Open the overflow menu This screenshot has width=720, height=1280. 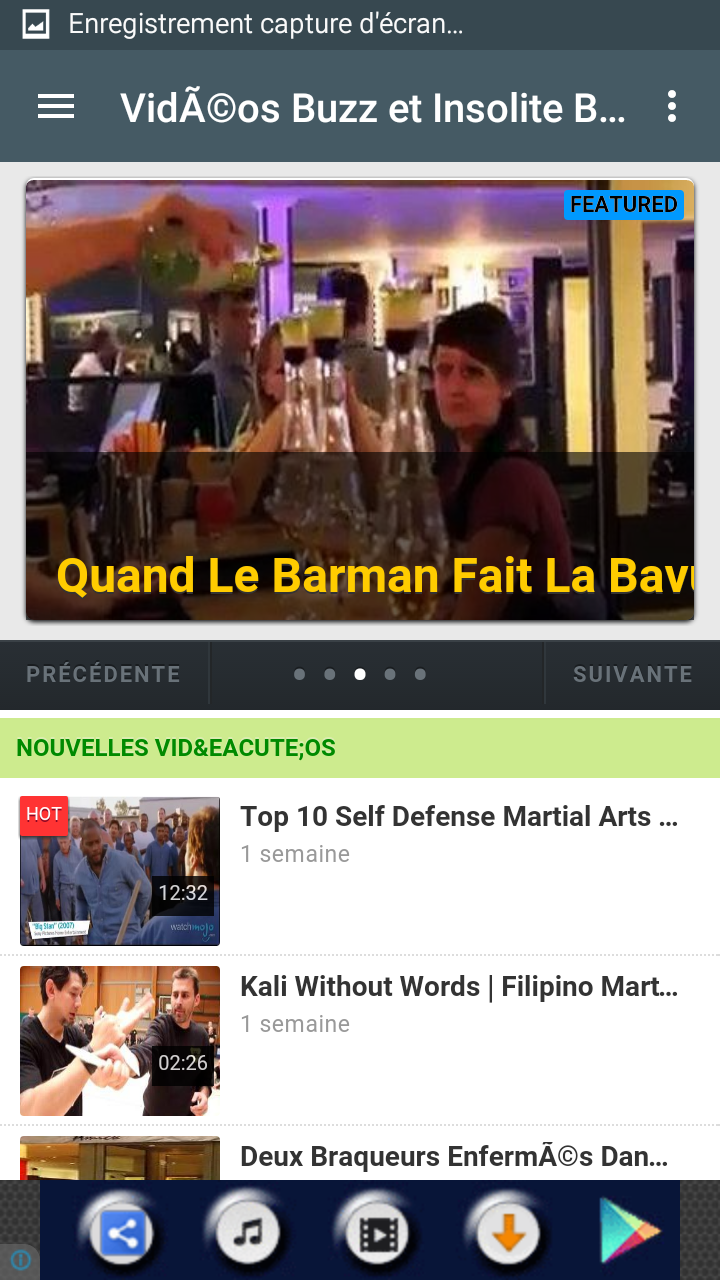[x=672, y=107]
